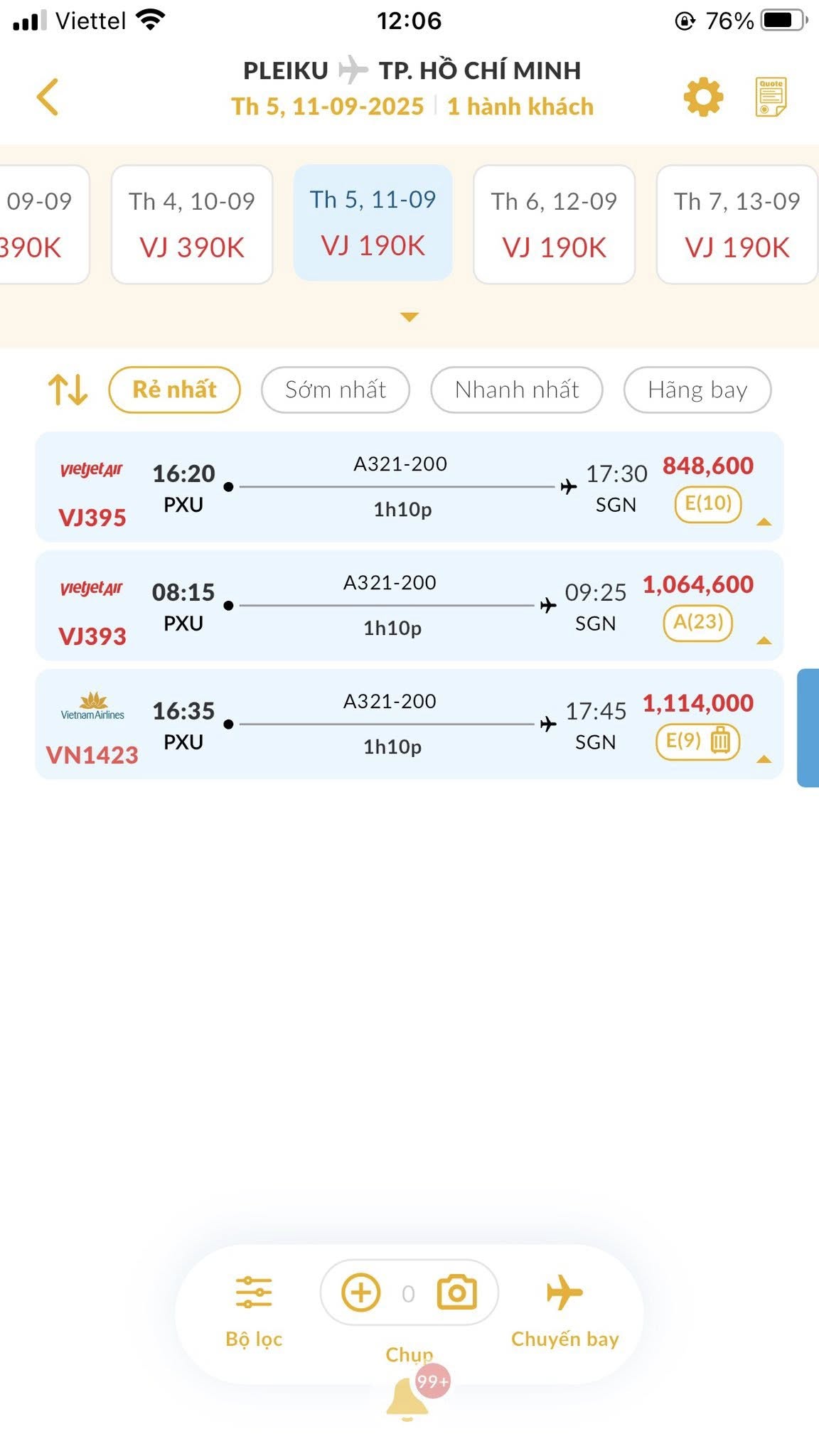The width and height of the screenshot is (819, 1456).
Task: Choose Vietjet flight VJ393 at 08:15
Action: [x=409, y=606]
